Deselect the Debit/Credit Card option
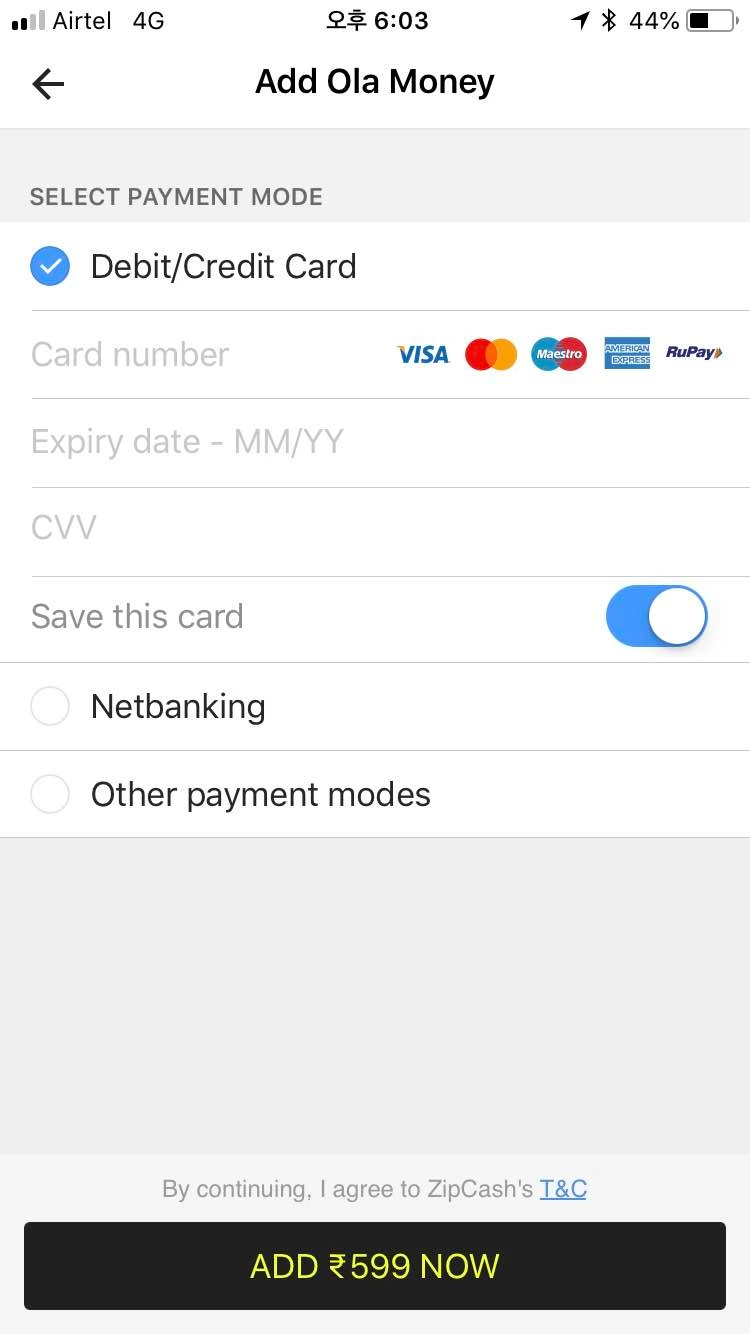750x1334 pixels. pos(50,266)
